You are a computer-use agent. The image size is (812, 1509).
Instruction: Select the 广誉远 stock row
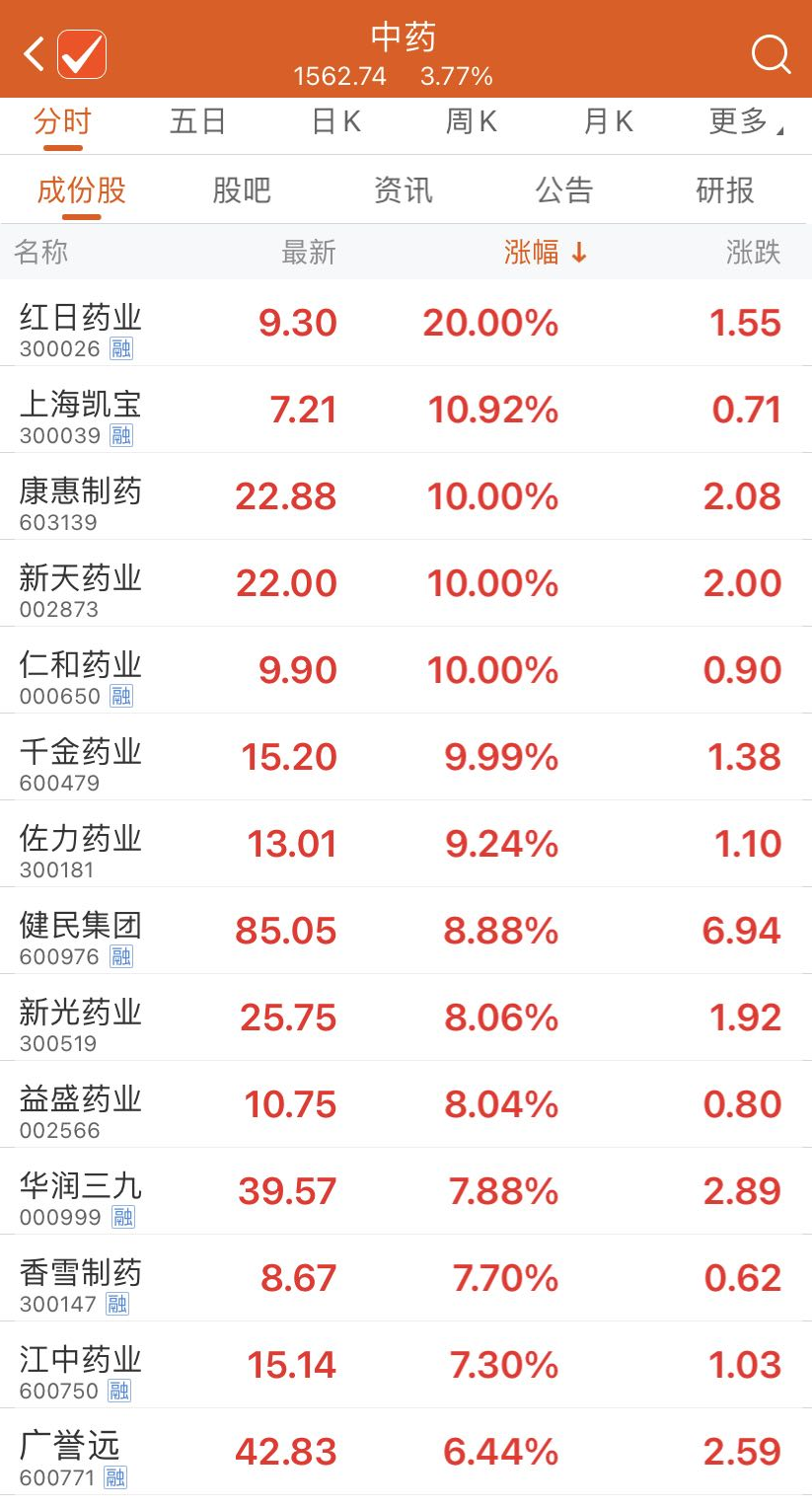tap(406, 1453)
